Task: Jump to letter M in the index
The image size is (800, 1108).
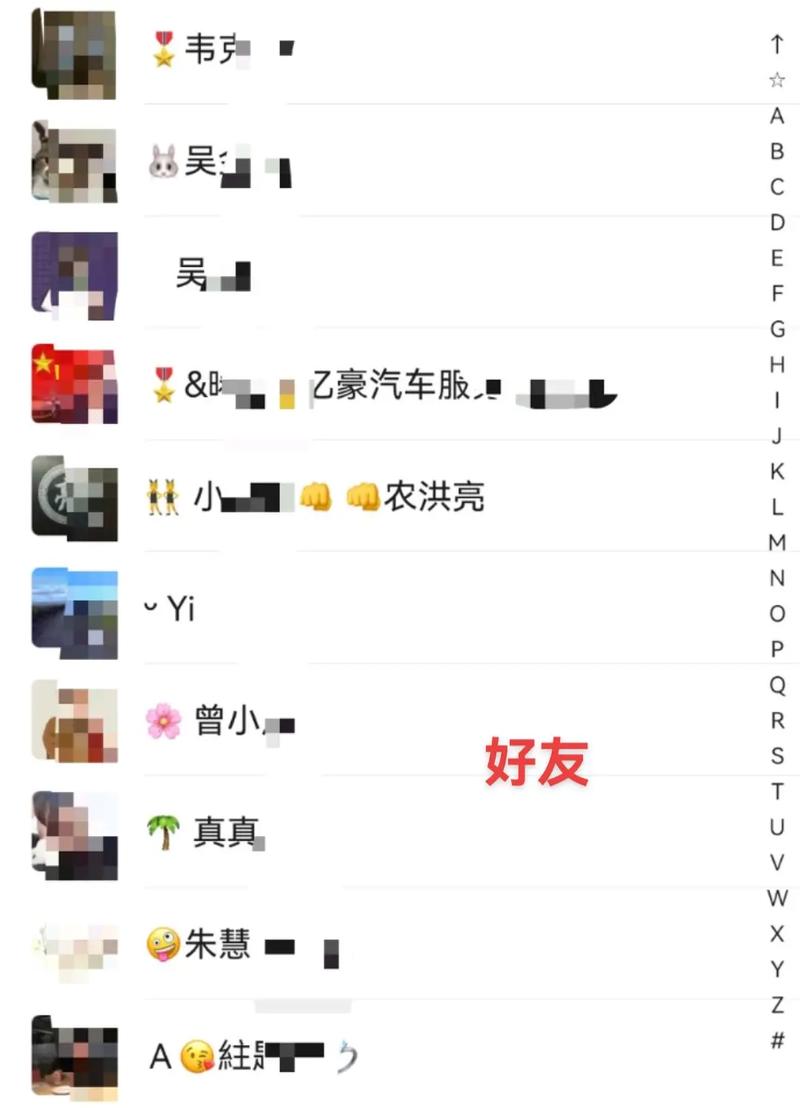Action: (x=777, y=543)
